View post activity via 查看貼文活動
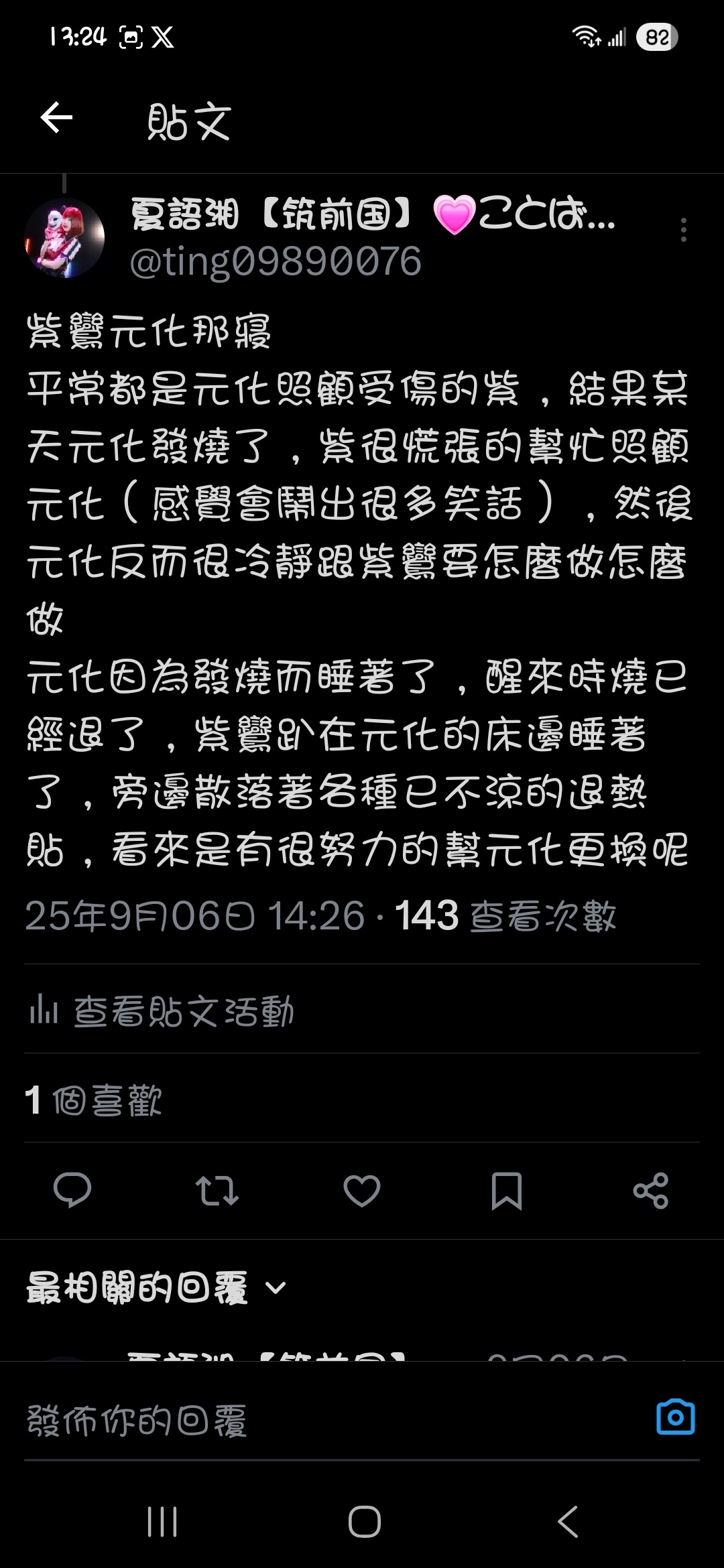 point(161,1010)
